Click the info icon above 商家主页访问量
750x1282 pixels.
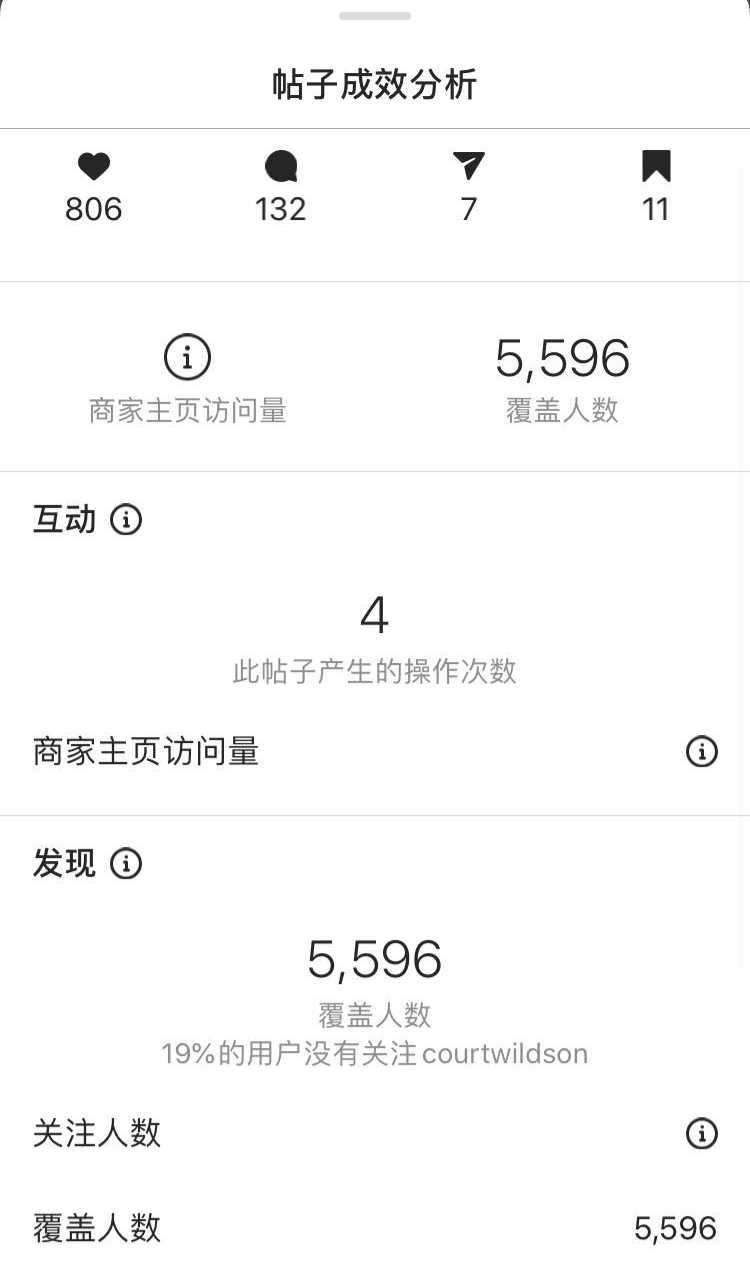(x=187, y=356)
